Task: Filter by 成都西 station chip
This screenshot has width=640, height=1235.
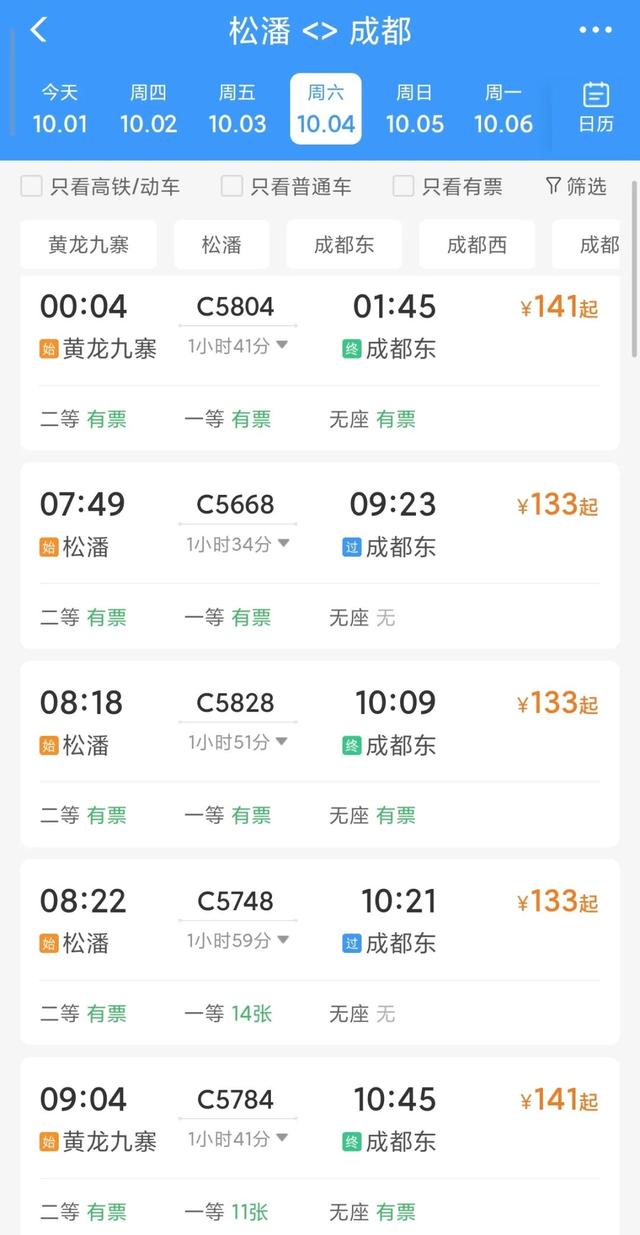Action: click(476, 245)
